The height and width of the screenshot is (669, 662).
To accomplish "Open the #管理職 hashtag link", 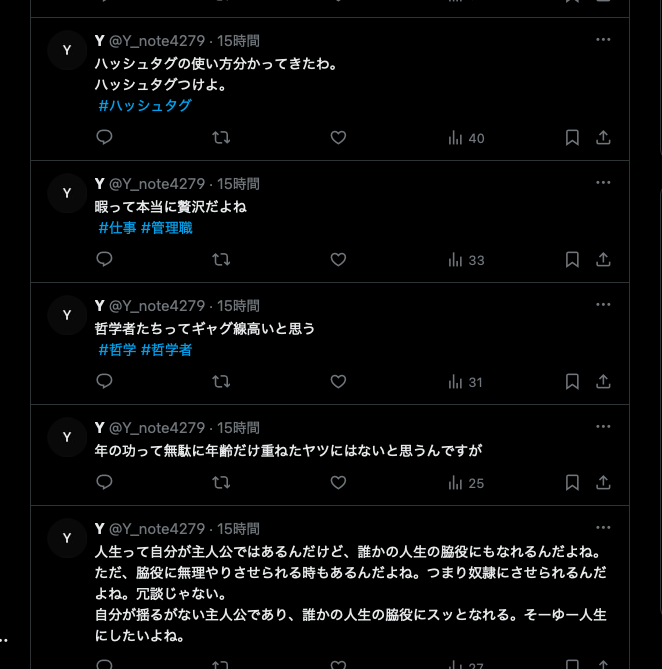I will [166, 228].
